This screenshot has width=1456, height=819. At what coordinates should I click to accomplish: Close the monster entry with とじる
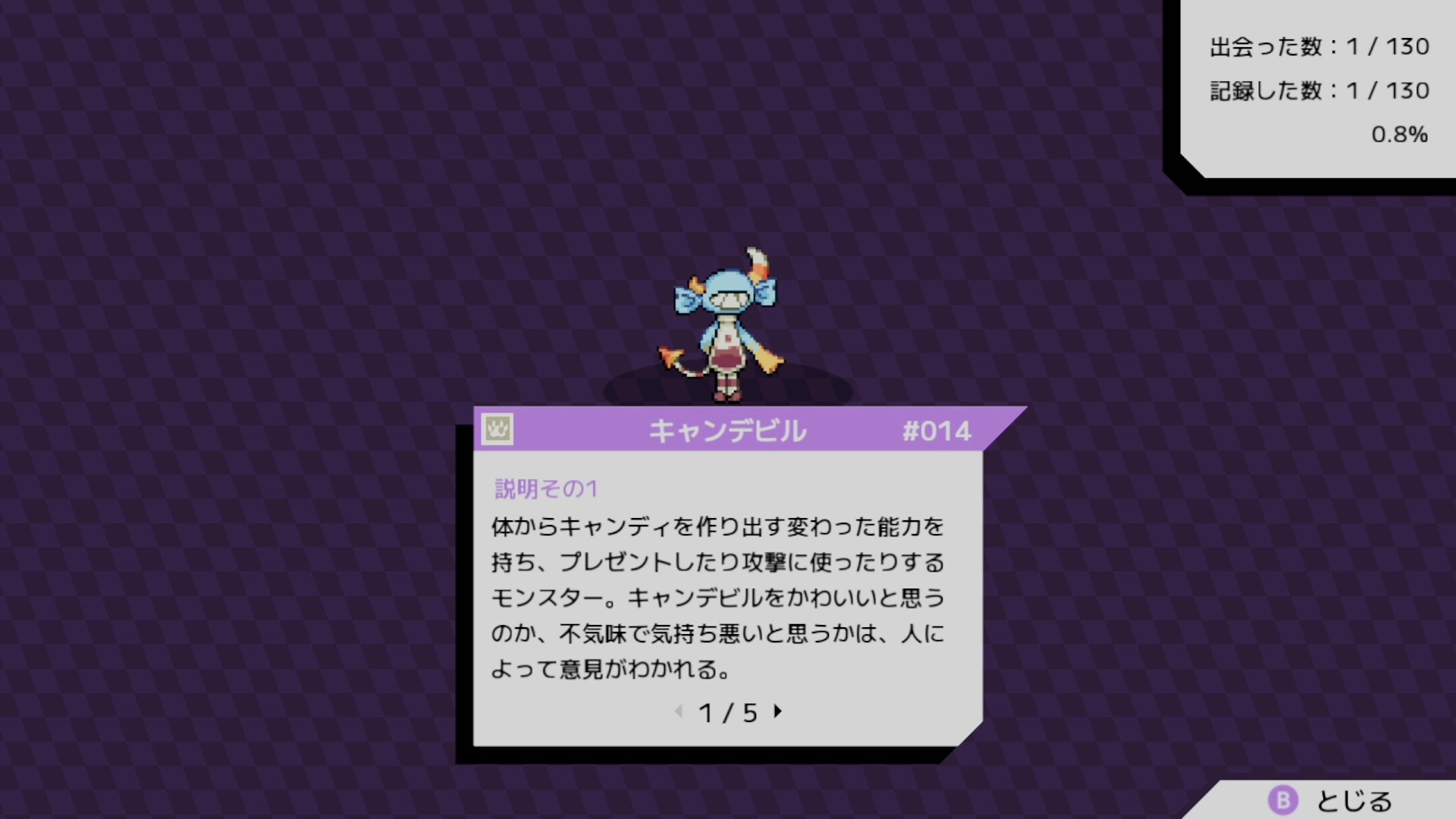1332,800
